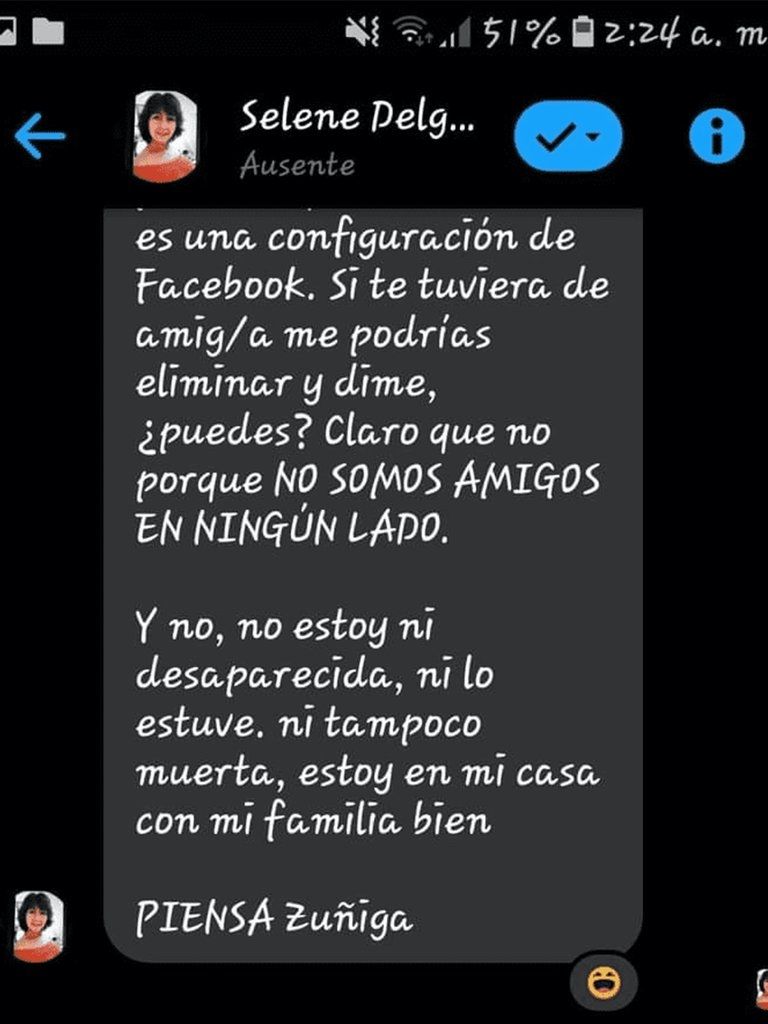Go back from the Selene Delg chat
The height and width of the screenshot is (1024, 768).
[x=41, y=137]
